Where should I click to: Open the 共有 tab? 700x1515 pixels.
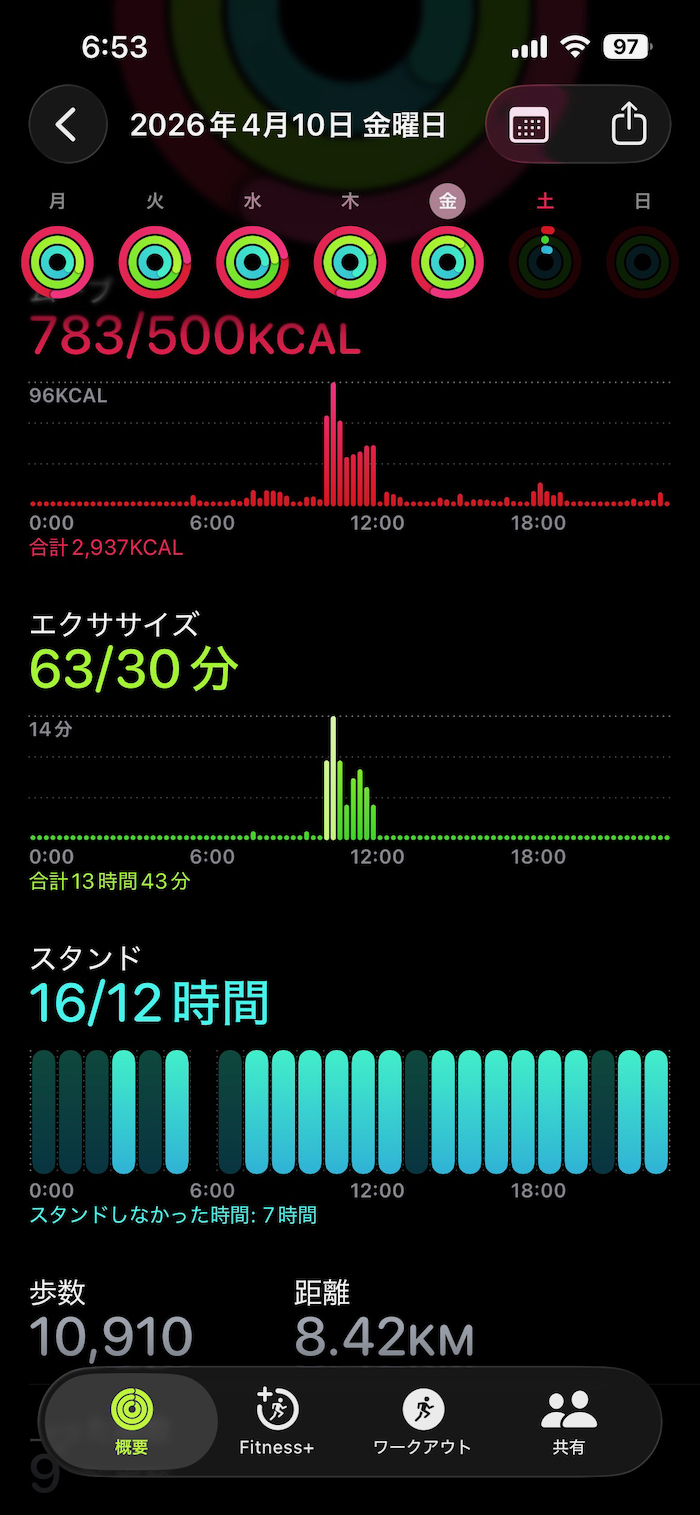tap(568, 1421)
